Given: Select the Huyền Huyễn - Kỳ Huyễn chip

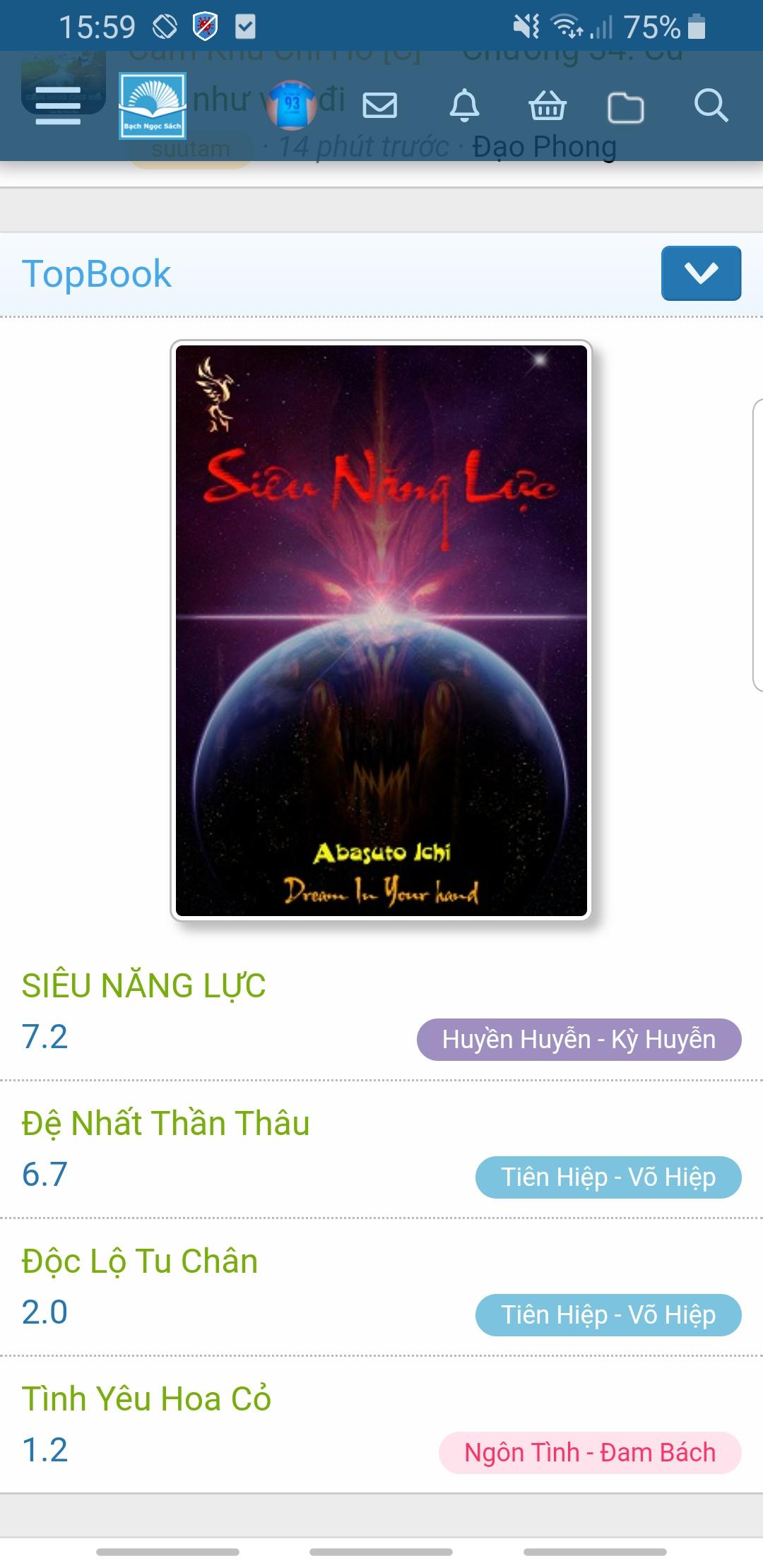Looking at the screenshot, I should click(x=579, y=1040).
